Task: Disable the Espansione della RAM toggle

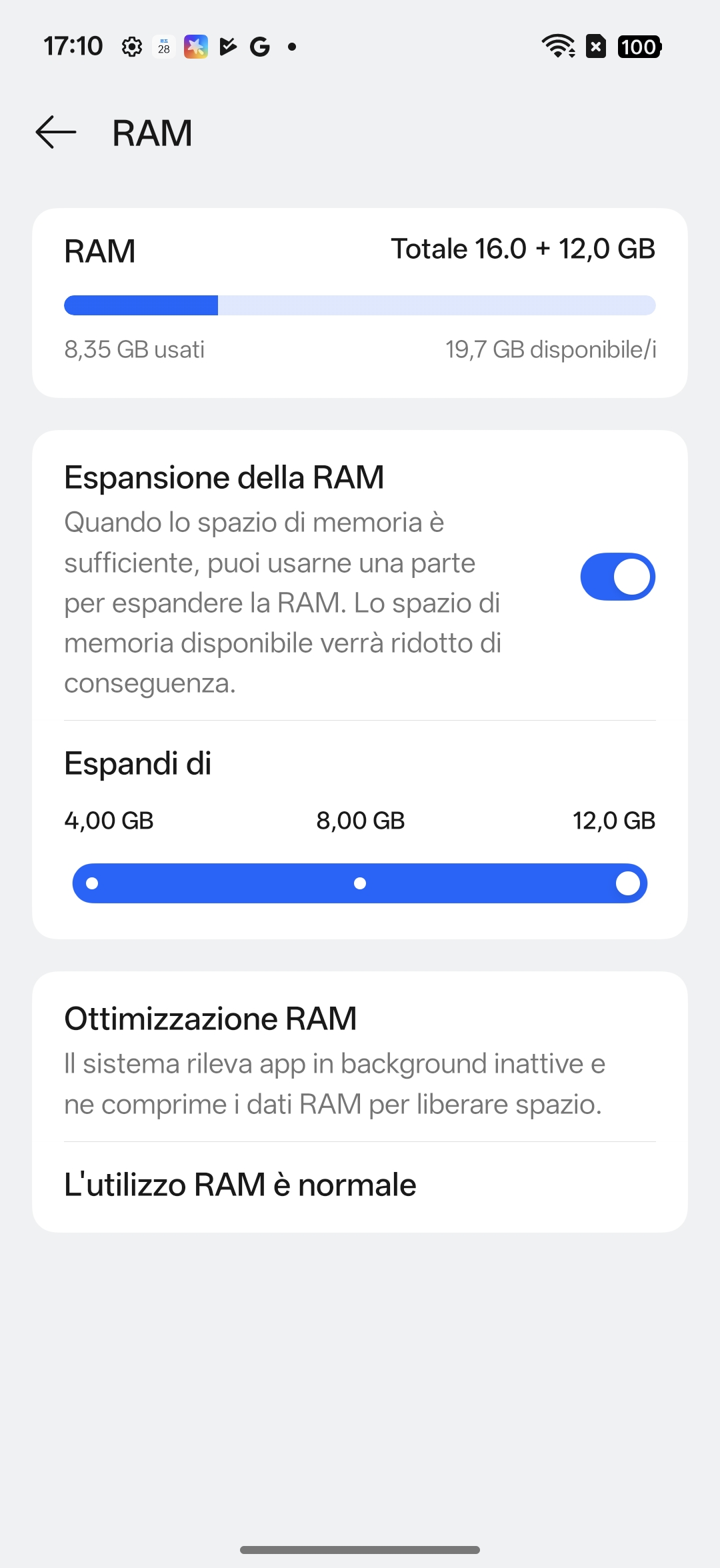Action: pos(617,577)
